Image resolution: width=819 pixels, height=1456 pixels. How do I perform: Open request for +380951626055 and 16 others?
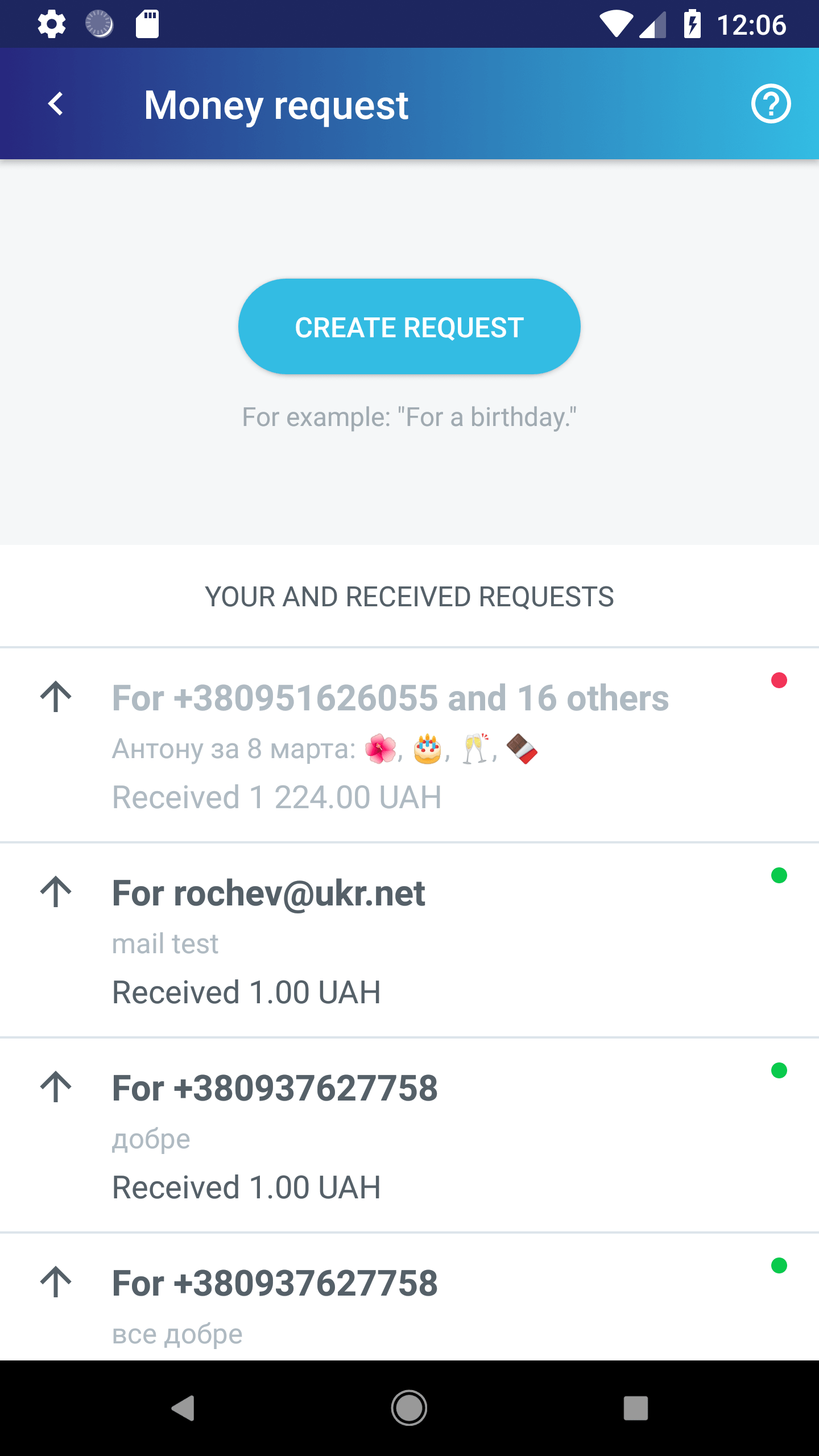[409, 745]
